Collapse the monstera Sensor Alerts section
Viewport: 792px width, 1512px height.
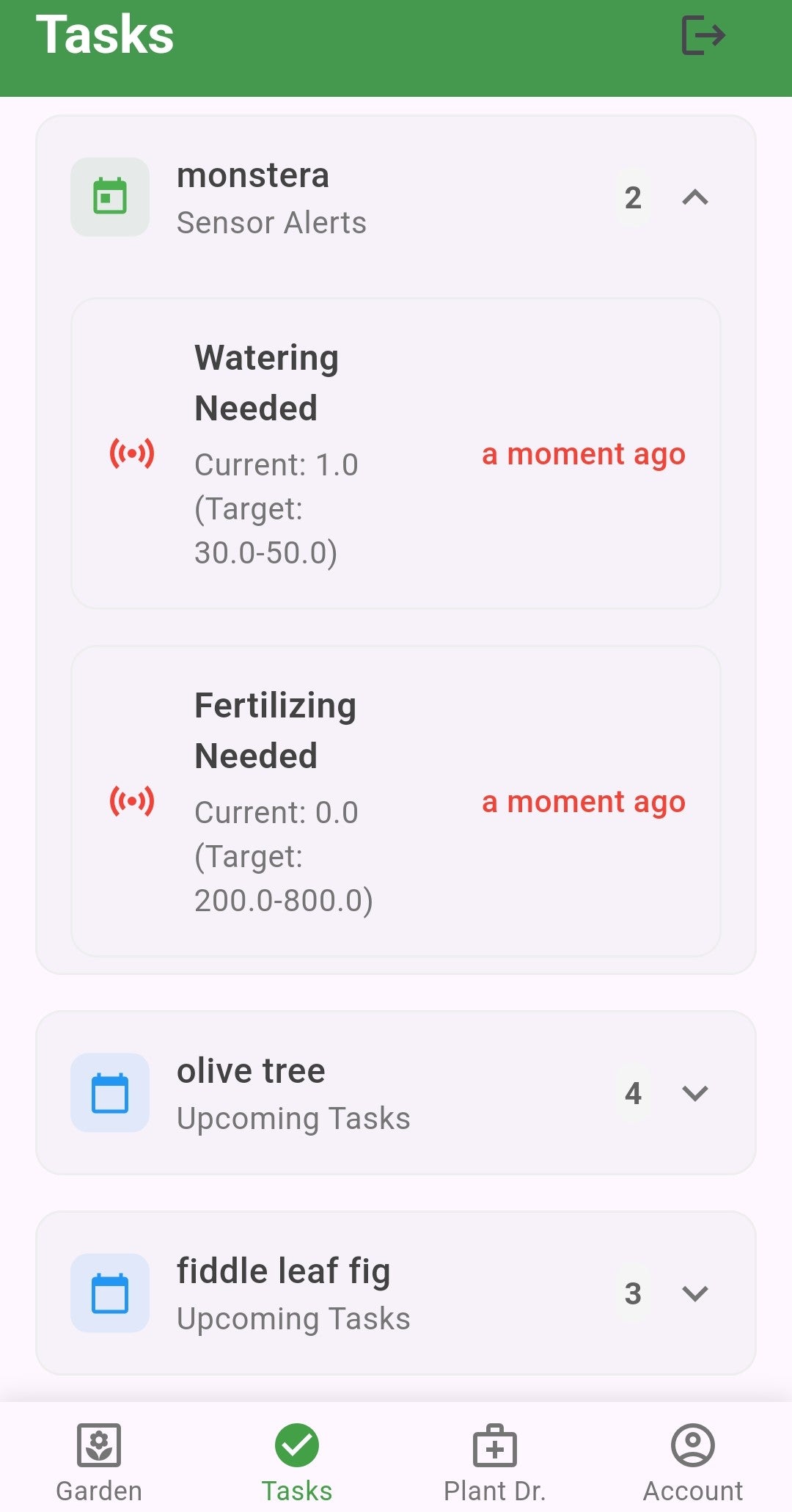pyautogui.click(x=694, y=197)
